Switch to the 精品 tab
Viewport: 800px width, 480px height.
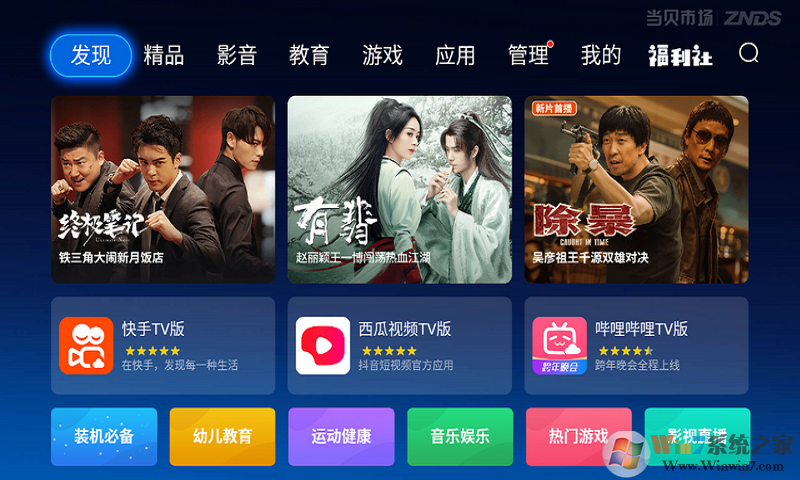(x=163, y=56)
